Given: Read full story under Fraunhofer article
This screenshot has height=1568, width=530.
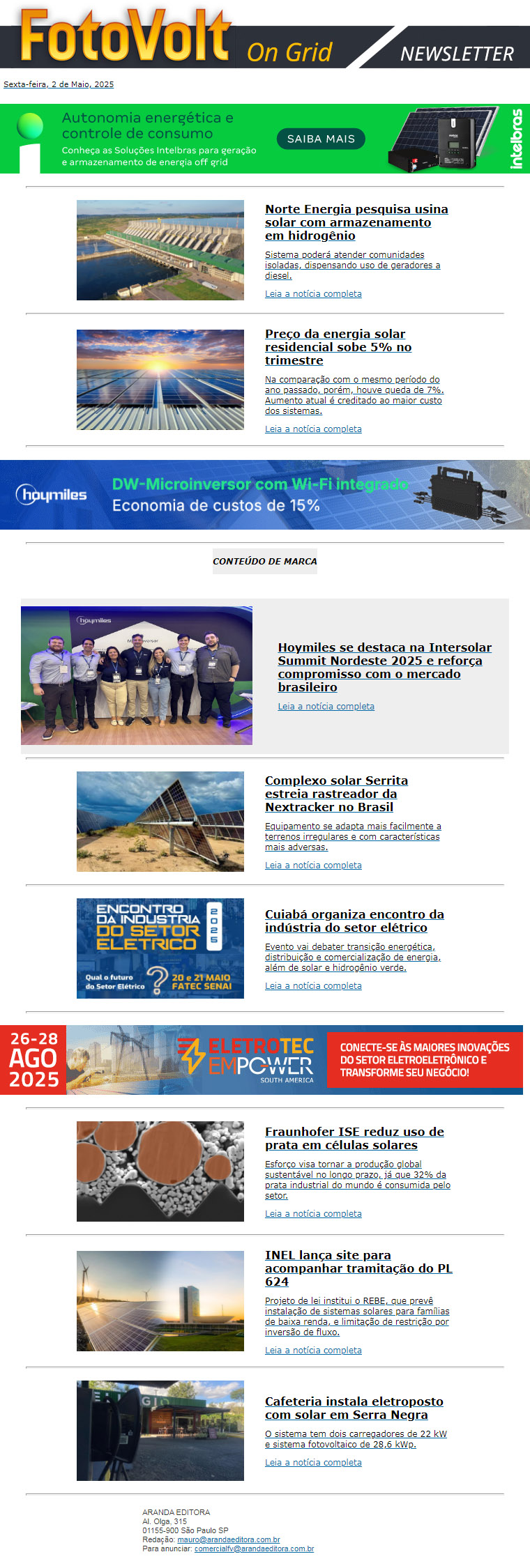Looking at the screenshot, I should pyautogui.click(x=313, y=1214).
